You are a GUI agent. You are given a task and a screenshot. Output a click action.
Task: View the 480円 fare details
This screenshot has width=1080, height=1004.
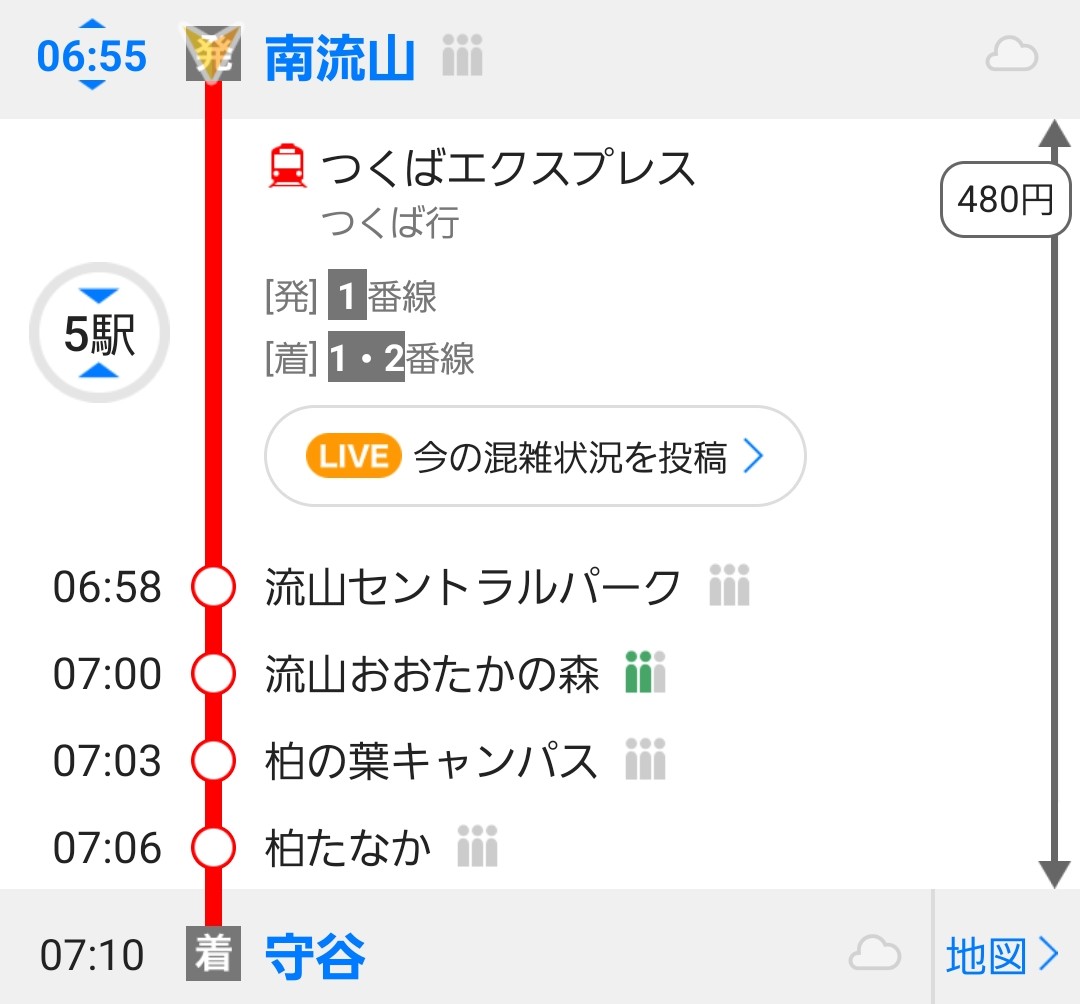tap(1004, 201)
